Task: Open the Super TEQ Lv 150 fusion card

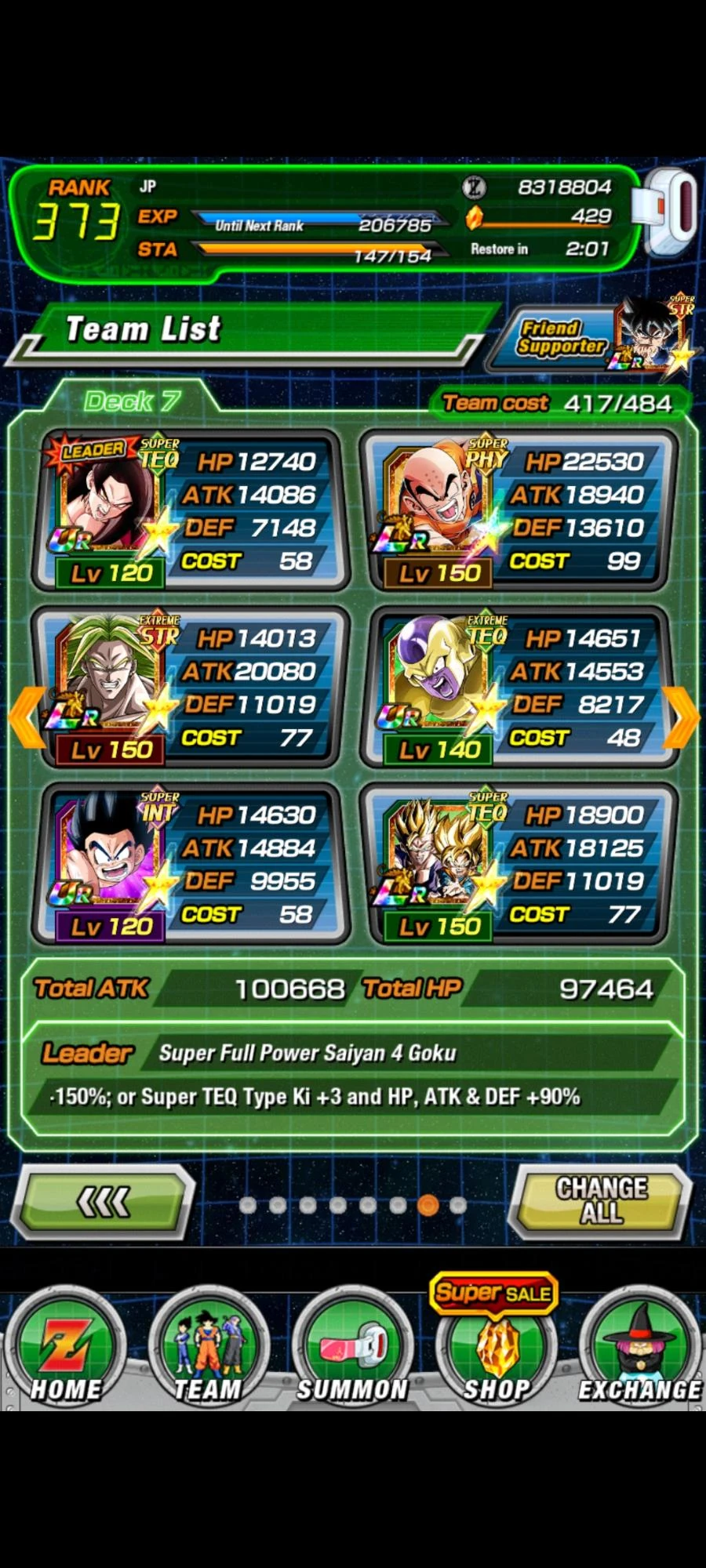Action: (518, 863)
